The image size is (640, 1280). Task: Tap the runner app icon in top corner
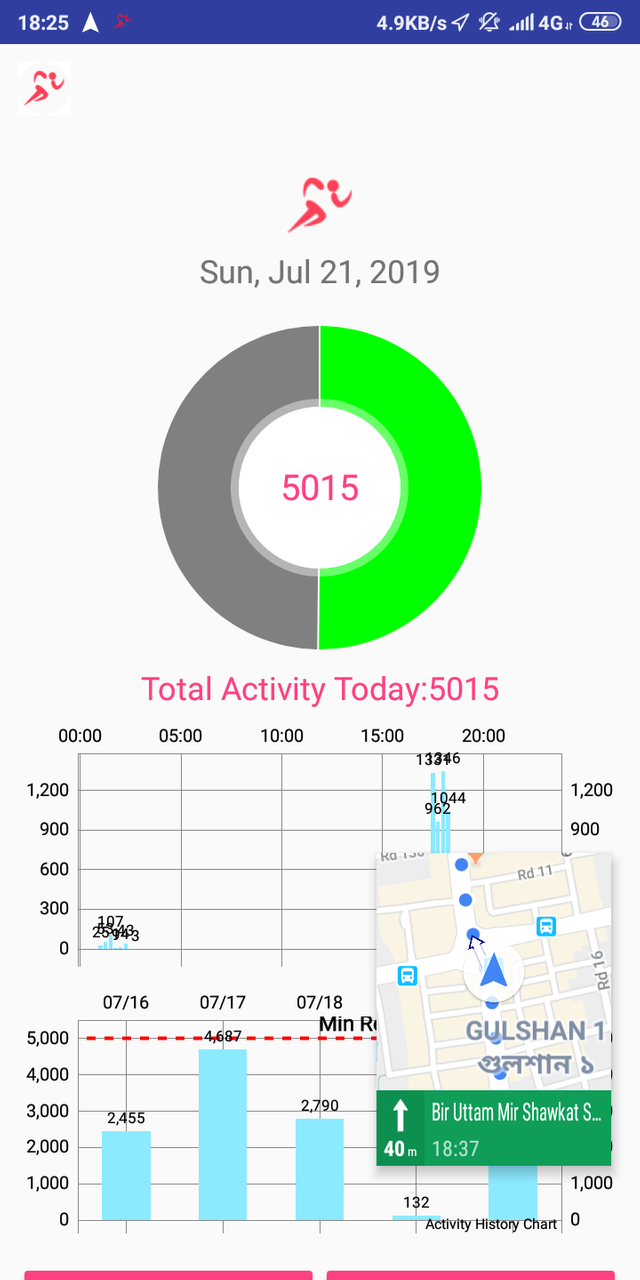44,88
